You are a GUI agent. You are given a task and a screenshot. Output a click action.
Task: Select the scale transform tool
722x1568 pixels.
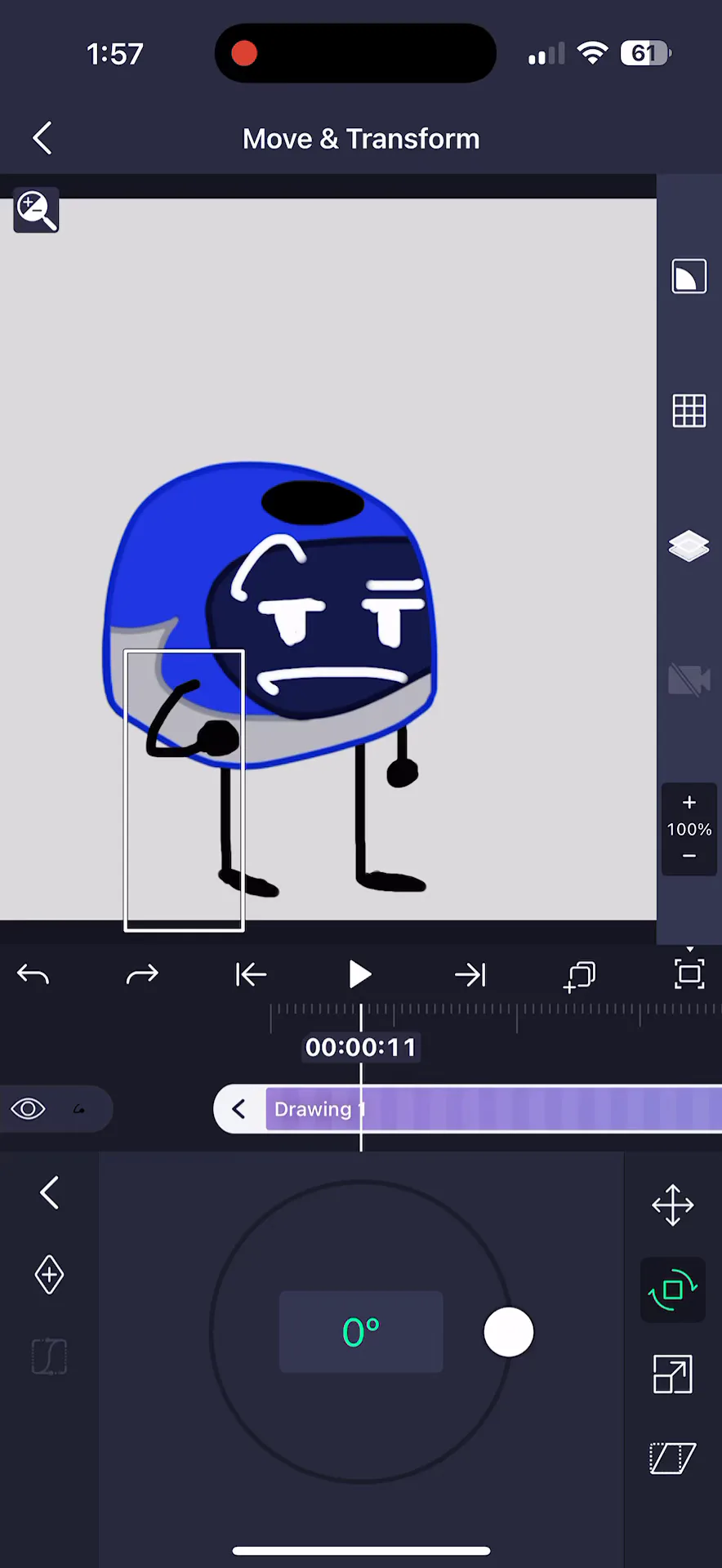(x=672, y=1374)
